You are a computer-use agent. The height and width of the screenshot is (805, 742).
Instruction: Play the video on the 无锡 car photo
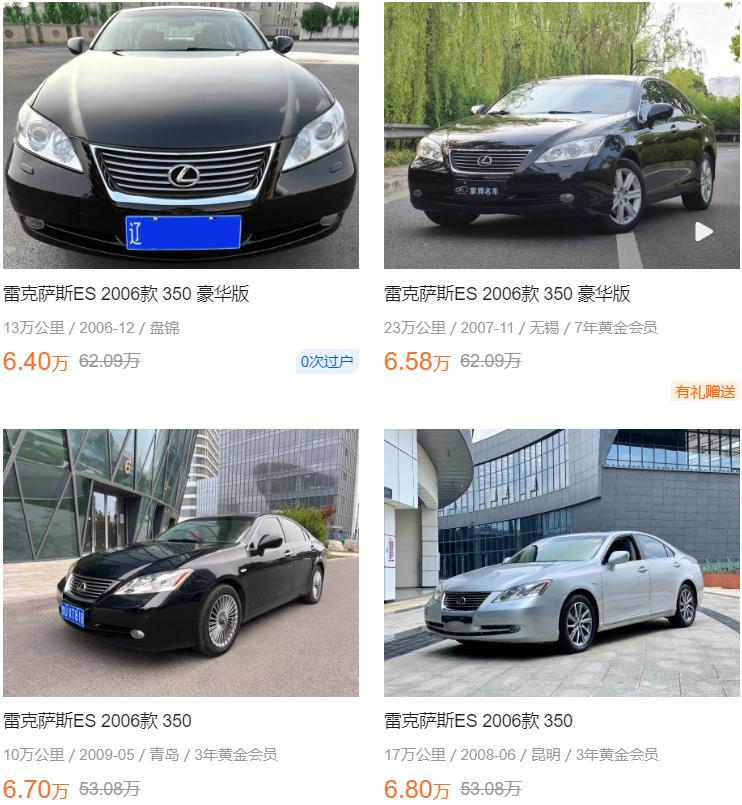click(x=704, y=232)
